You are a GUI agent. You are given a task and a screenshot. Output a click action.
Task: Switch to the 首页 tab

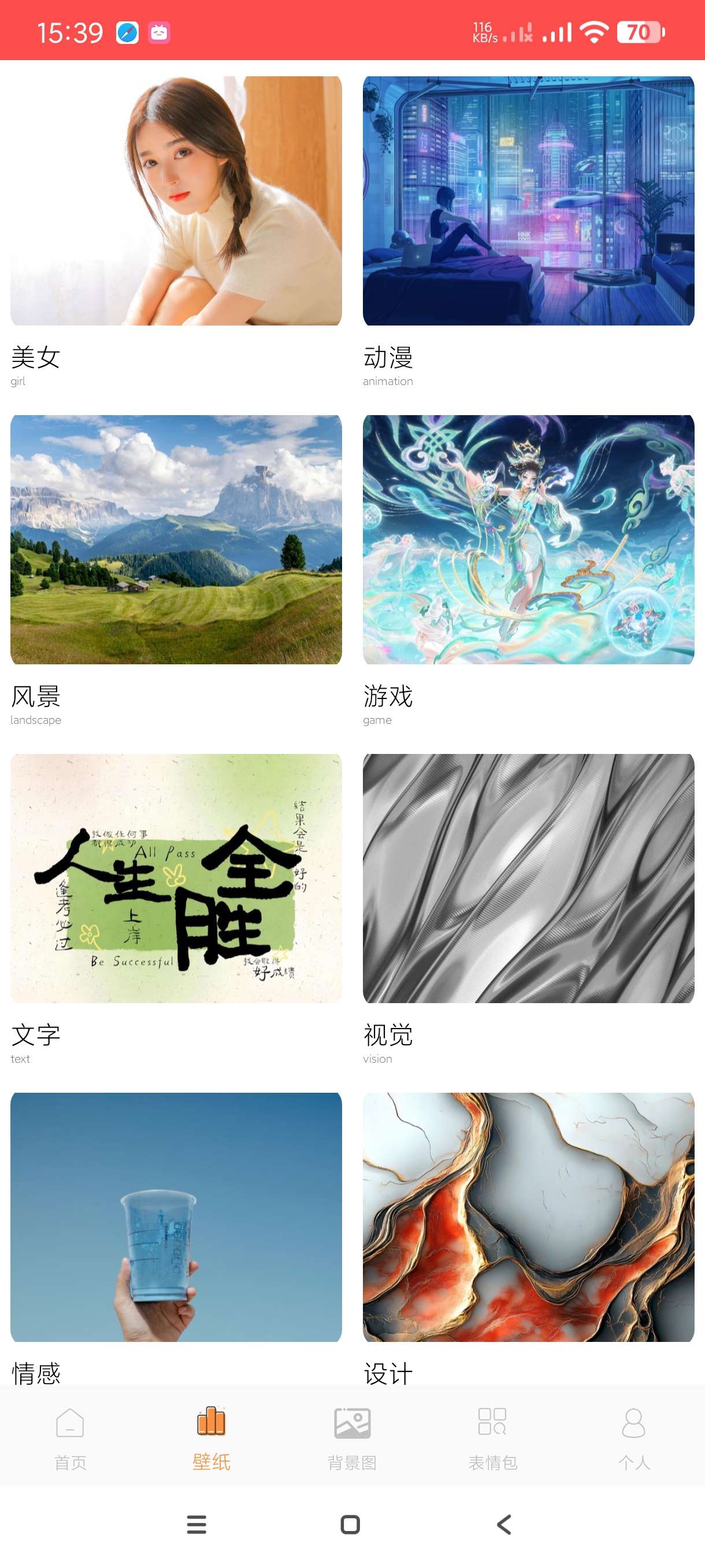70,1438
